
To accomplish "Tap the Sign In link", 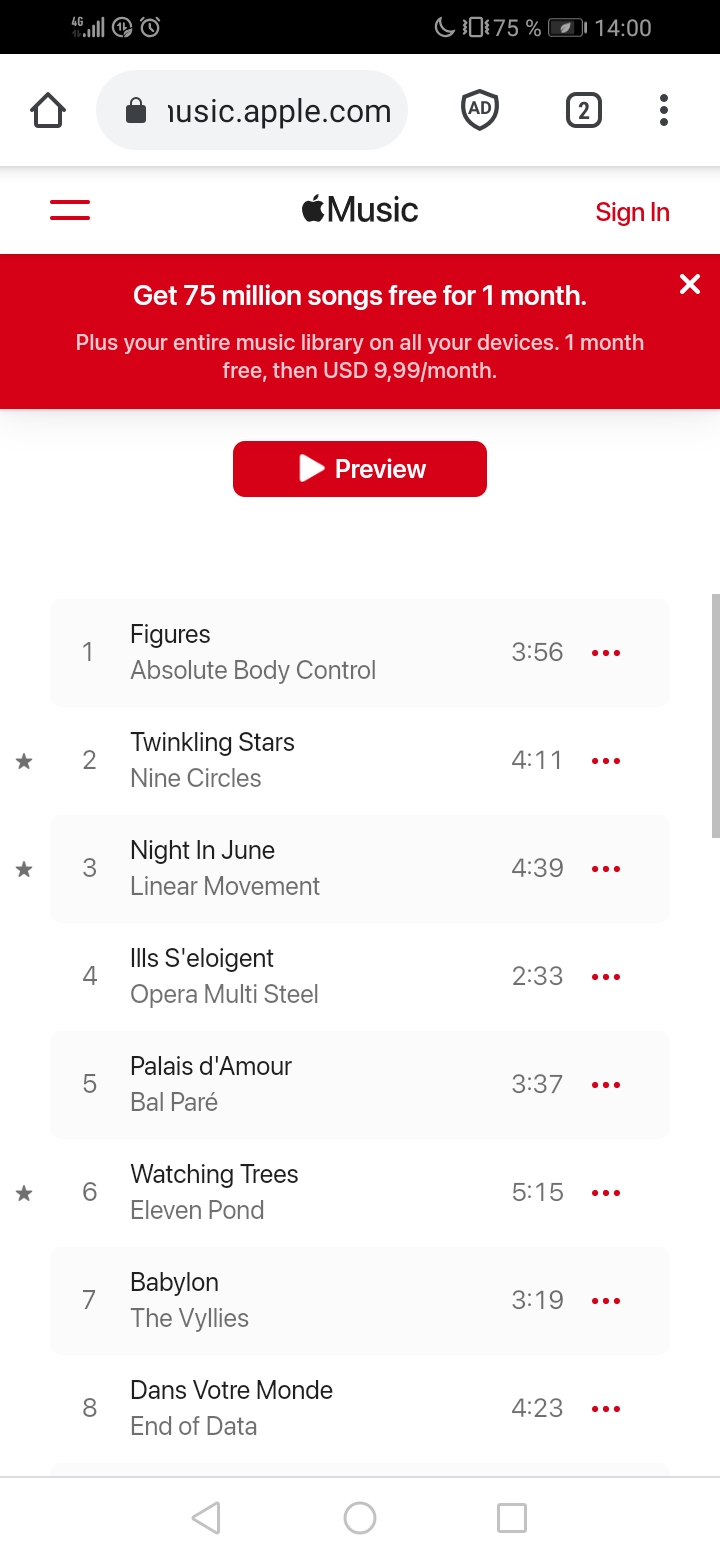I will [x=632, y=212].
